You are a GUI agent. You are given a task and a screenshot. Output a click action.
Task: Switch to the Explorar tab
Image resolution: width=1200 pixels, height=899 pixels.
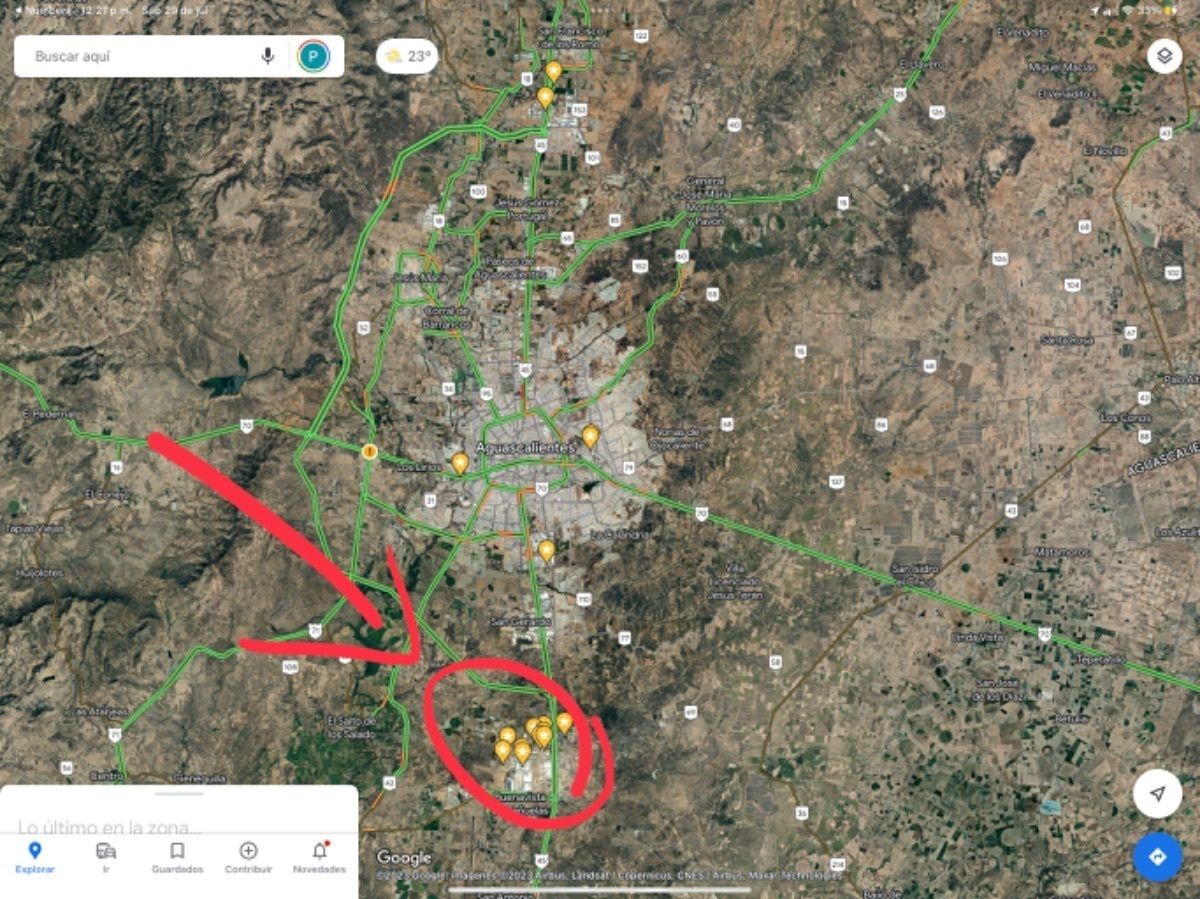pos(35,857)
